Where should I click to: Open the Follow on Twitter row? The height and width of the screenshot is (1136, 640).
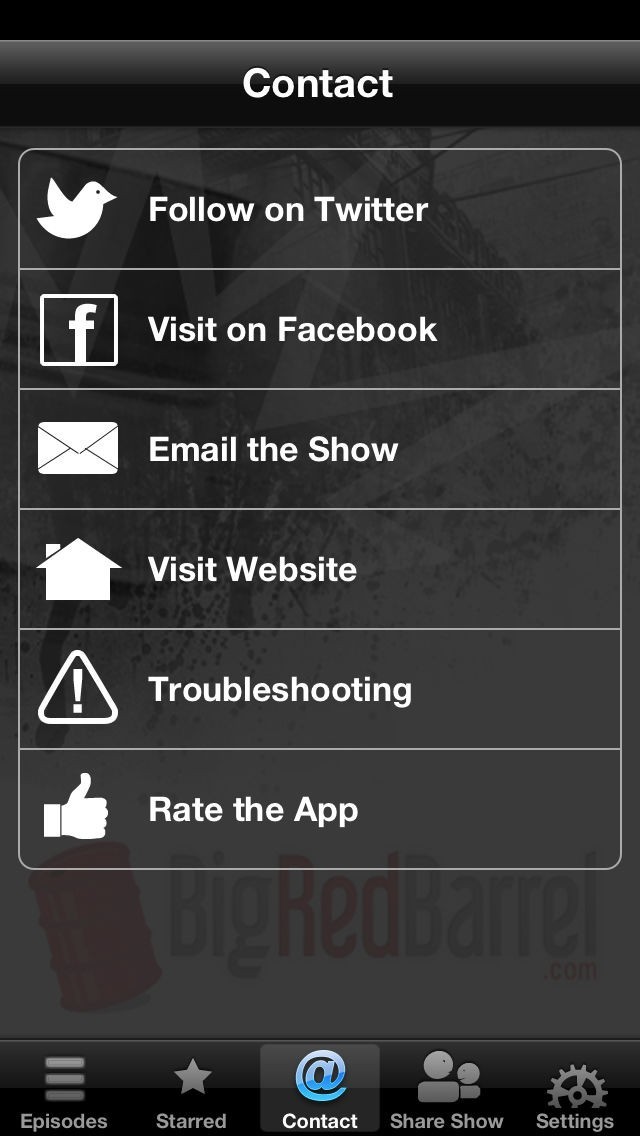pos(320,209)
